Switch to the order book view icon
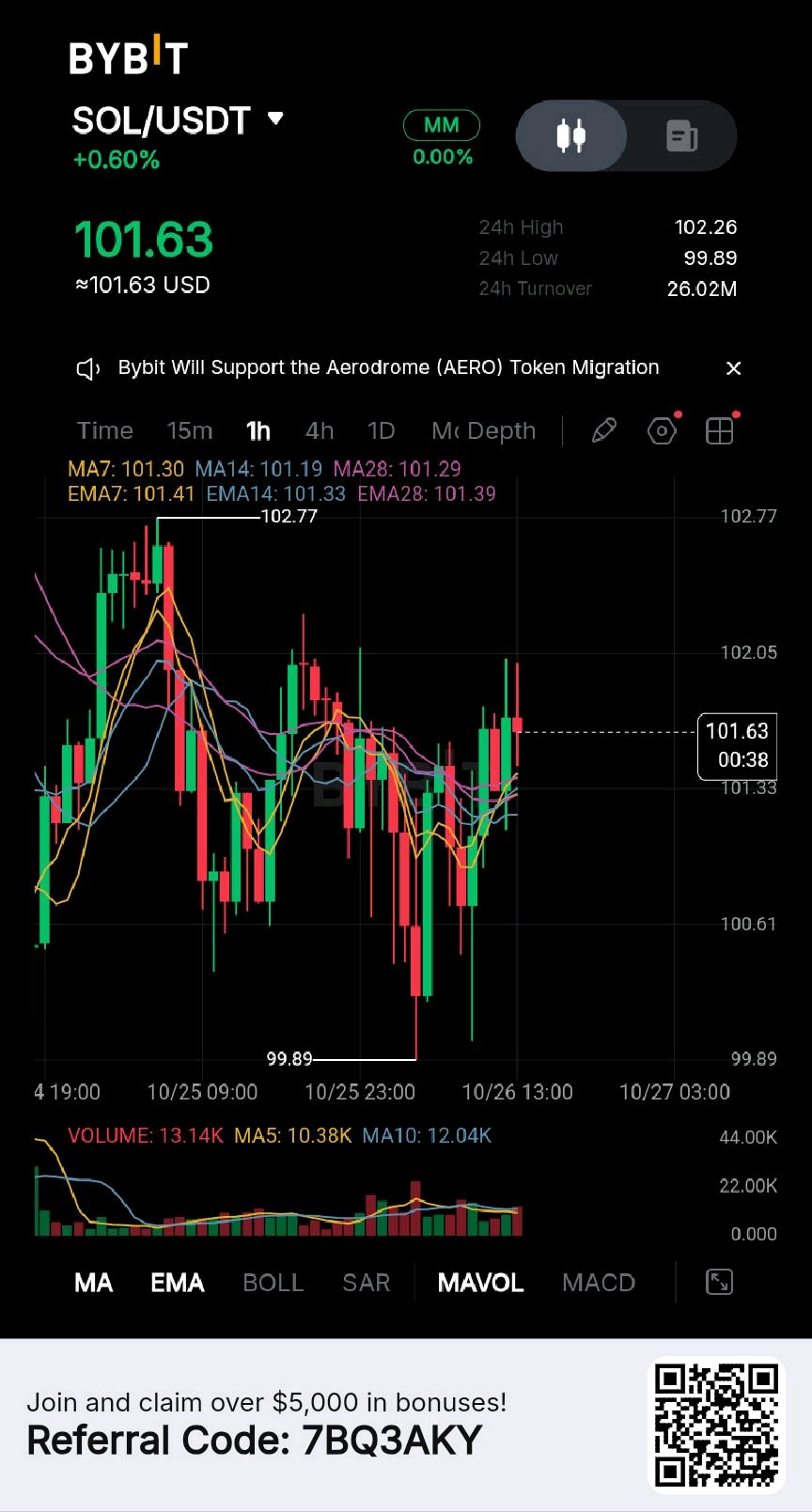The height and width of the screenshot is (1512, 812). tap(682, 136)
